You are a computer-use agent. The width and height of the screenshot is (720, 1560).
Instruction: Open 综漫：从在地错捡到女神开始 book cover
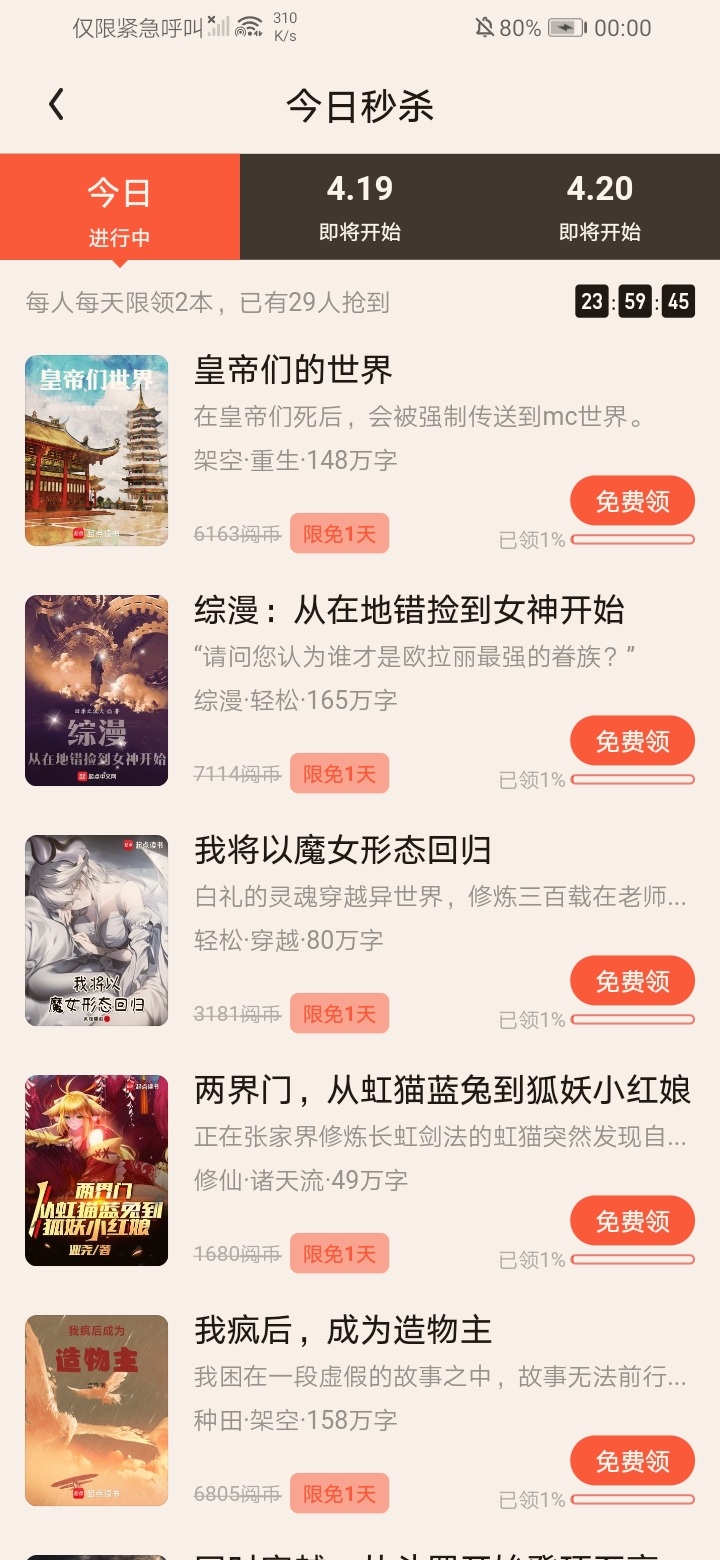click(96, 690)
